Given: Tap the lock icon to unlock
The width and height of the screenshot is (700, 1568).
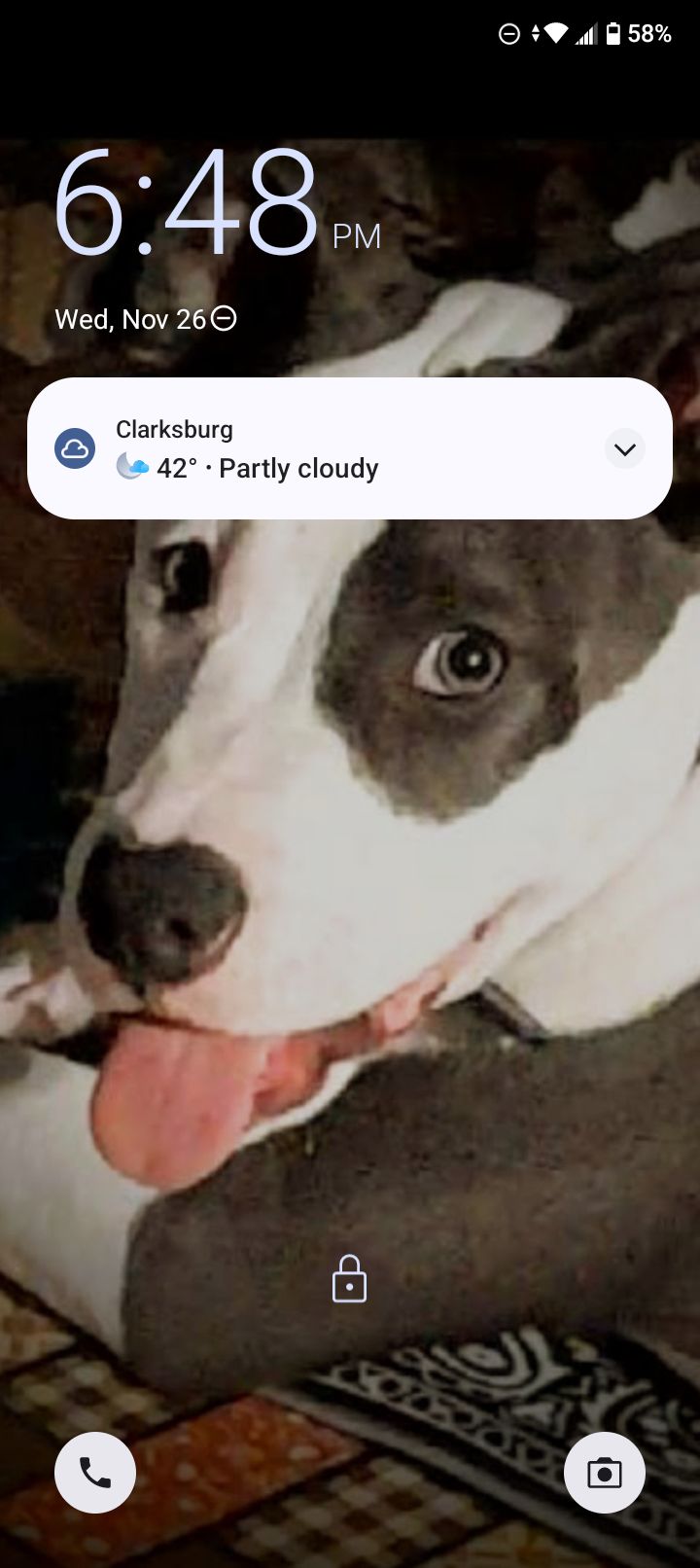Looking at the screenshot, I should click(349, 1279).
